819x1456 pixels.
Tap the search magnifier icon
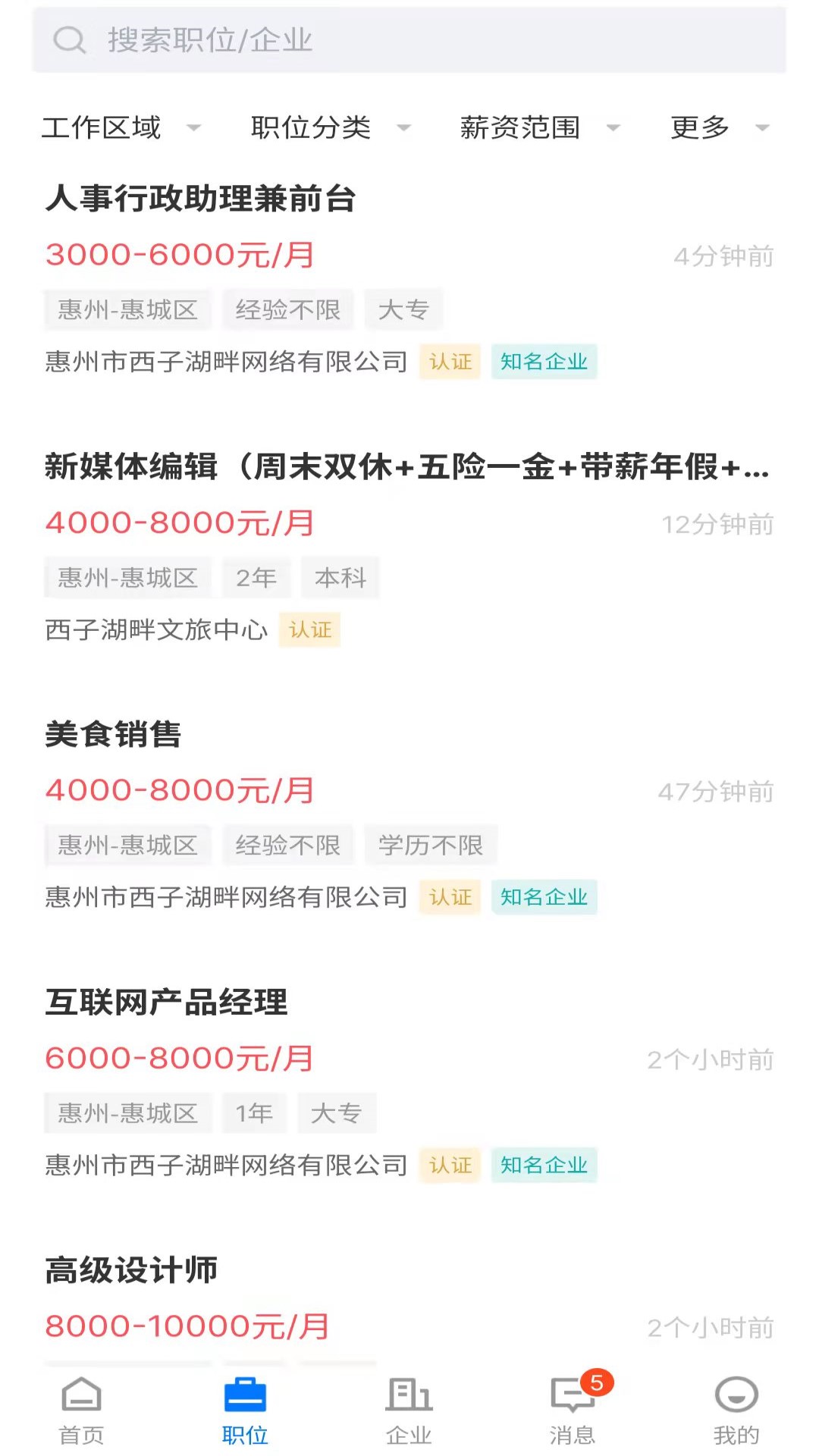coord(71,39)
